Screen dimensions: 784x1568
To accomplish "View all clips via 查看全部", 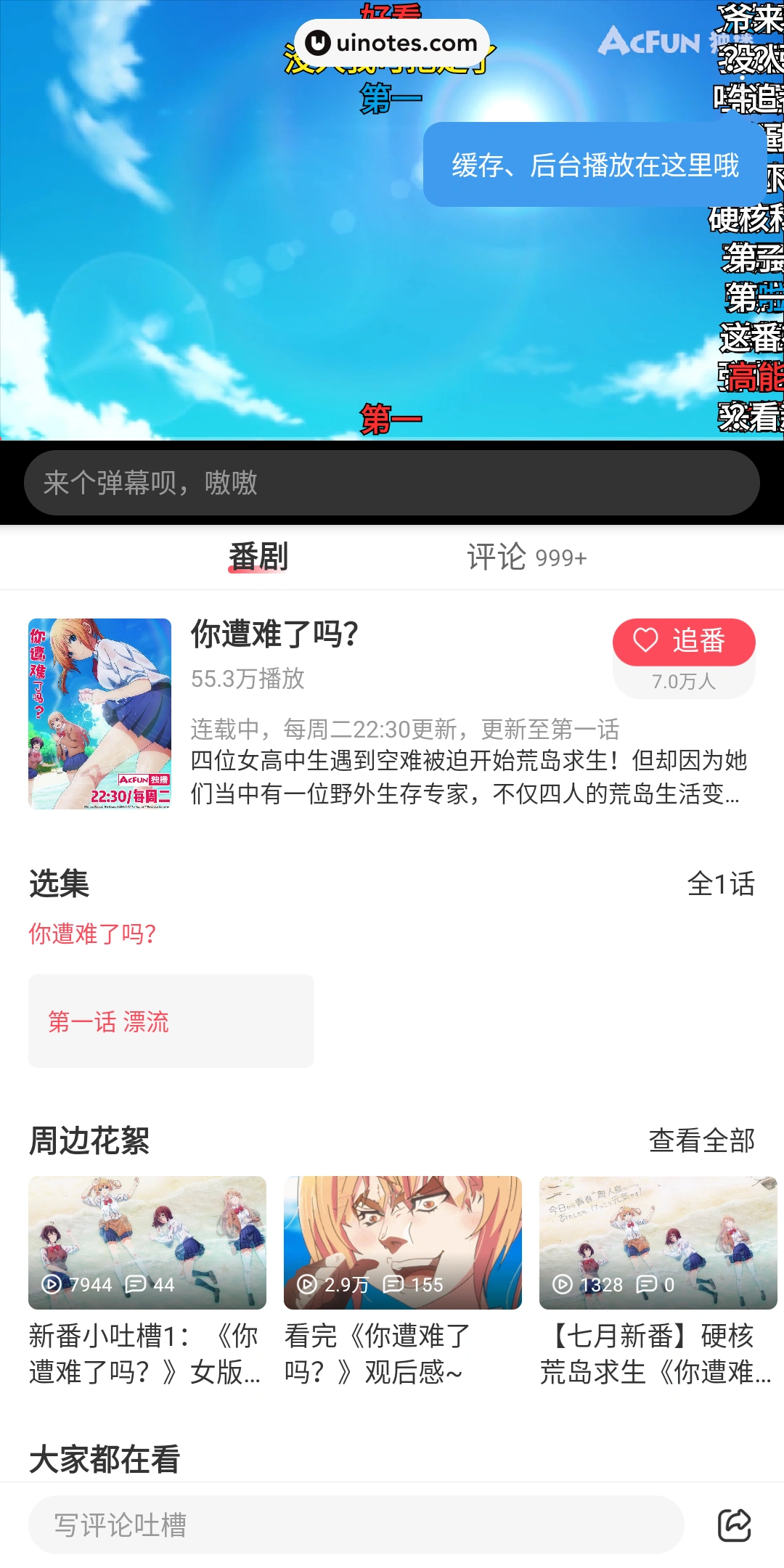I will [x=701, y=1140].
